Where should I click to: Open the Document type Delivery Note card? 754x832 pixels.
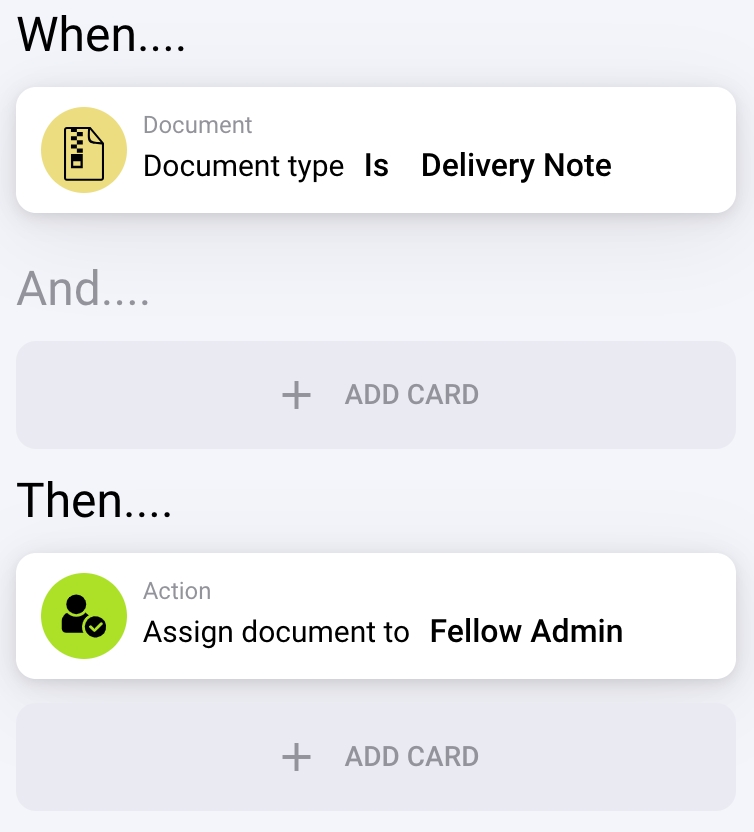(x=376, y=150)
